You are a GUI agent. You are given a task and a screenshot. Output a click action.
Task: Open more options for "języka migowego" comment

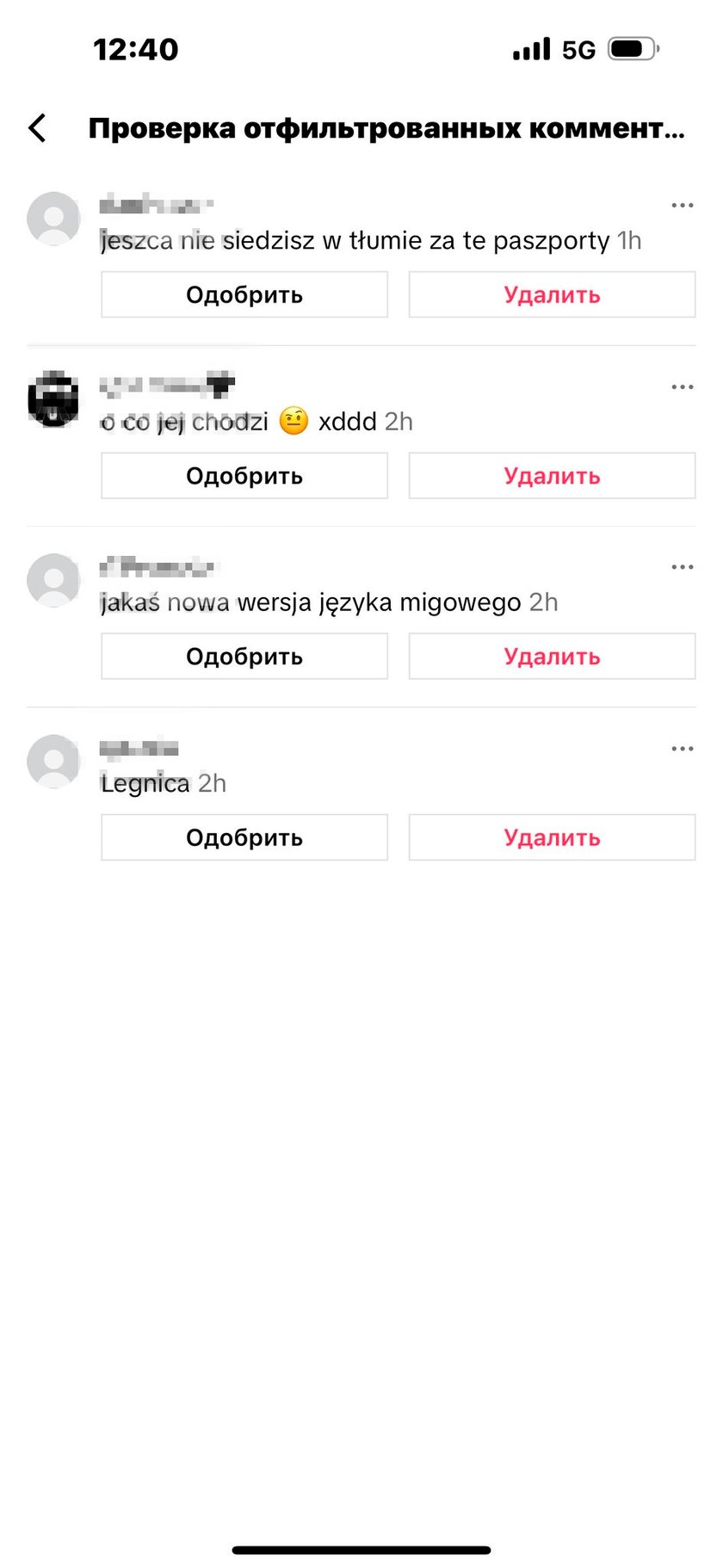(682, 567)
